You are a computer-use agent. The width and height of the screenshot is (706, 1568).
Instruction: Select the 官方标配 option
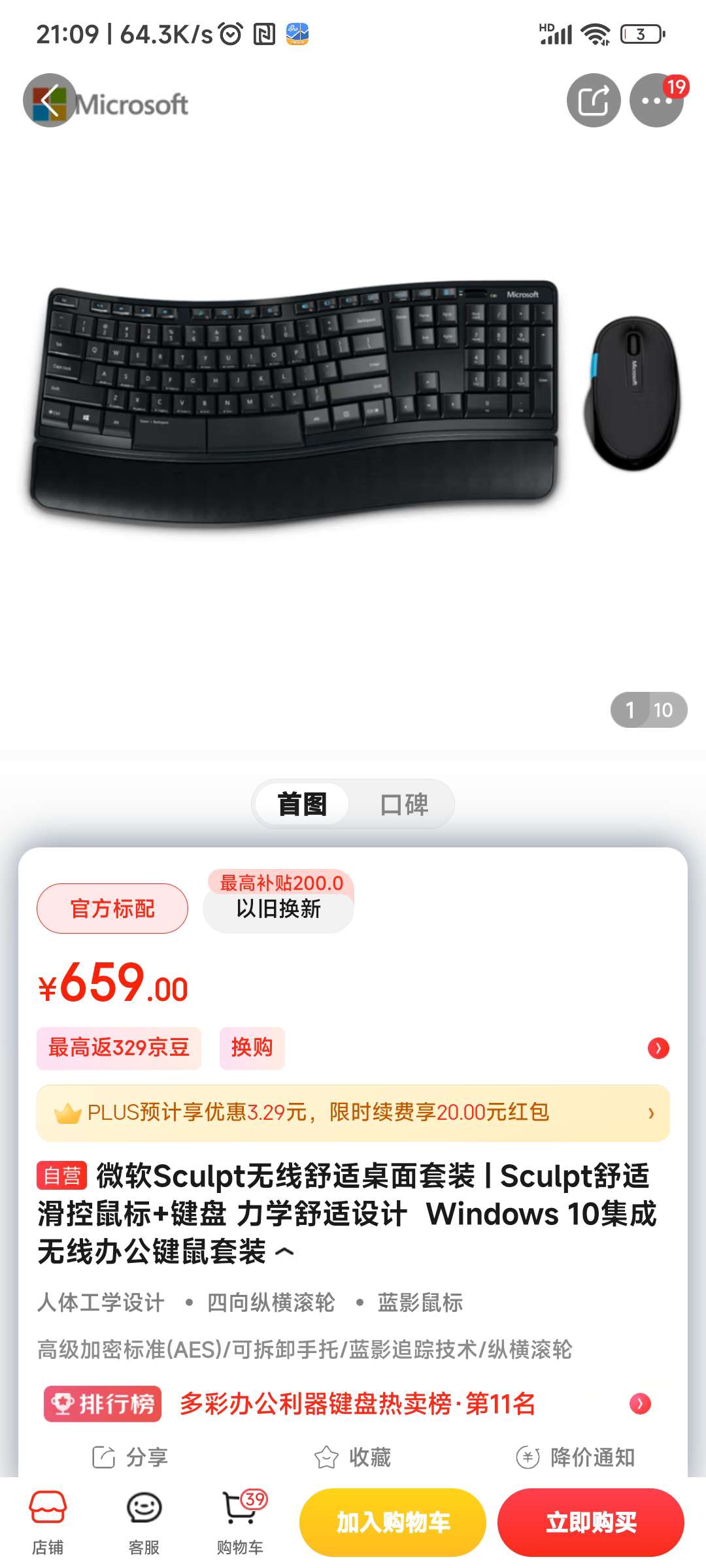point(112,908)
